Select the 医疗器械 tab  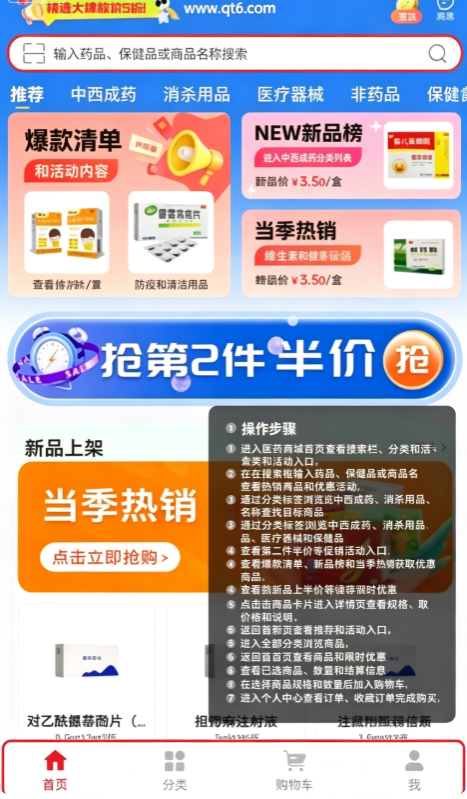(x=290, y=94)
